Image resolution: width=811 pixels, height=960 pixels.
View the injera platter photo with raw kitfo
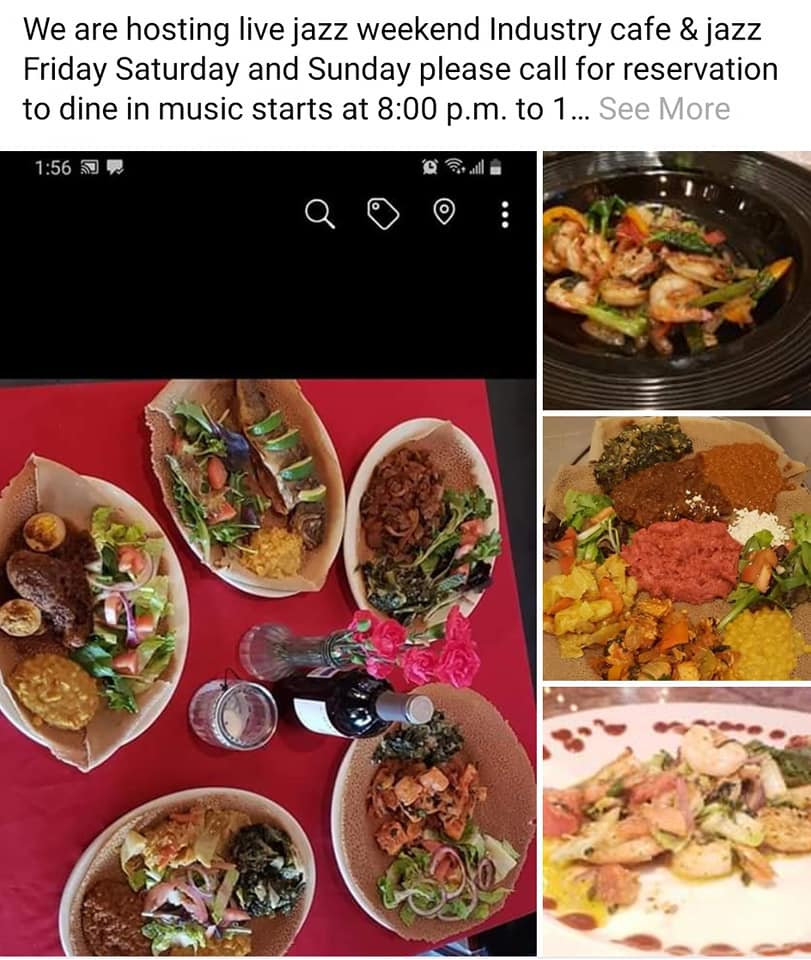676,548
